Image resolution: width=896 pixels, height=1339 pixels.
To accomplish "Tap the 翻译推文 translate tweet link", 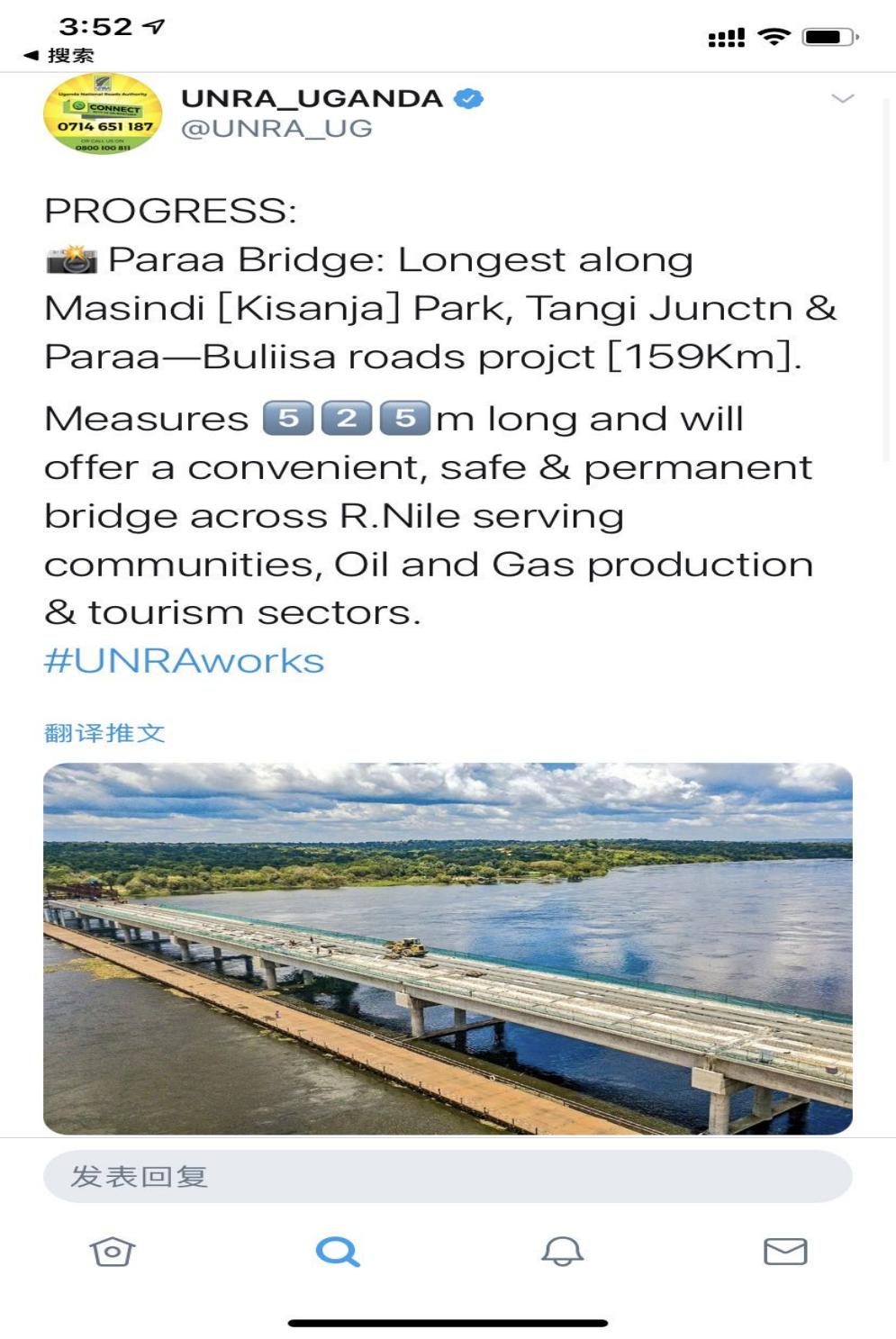I will (x=104, y=733).
